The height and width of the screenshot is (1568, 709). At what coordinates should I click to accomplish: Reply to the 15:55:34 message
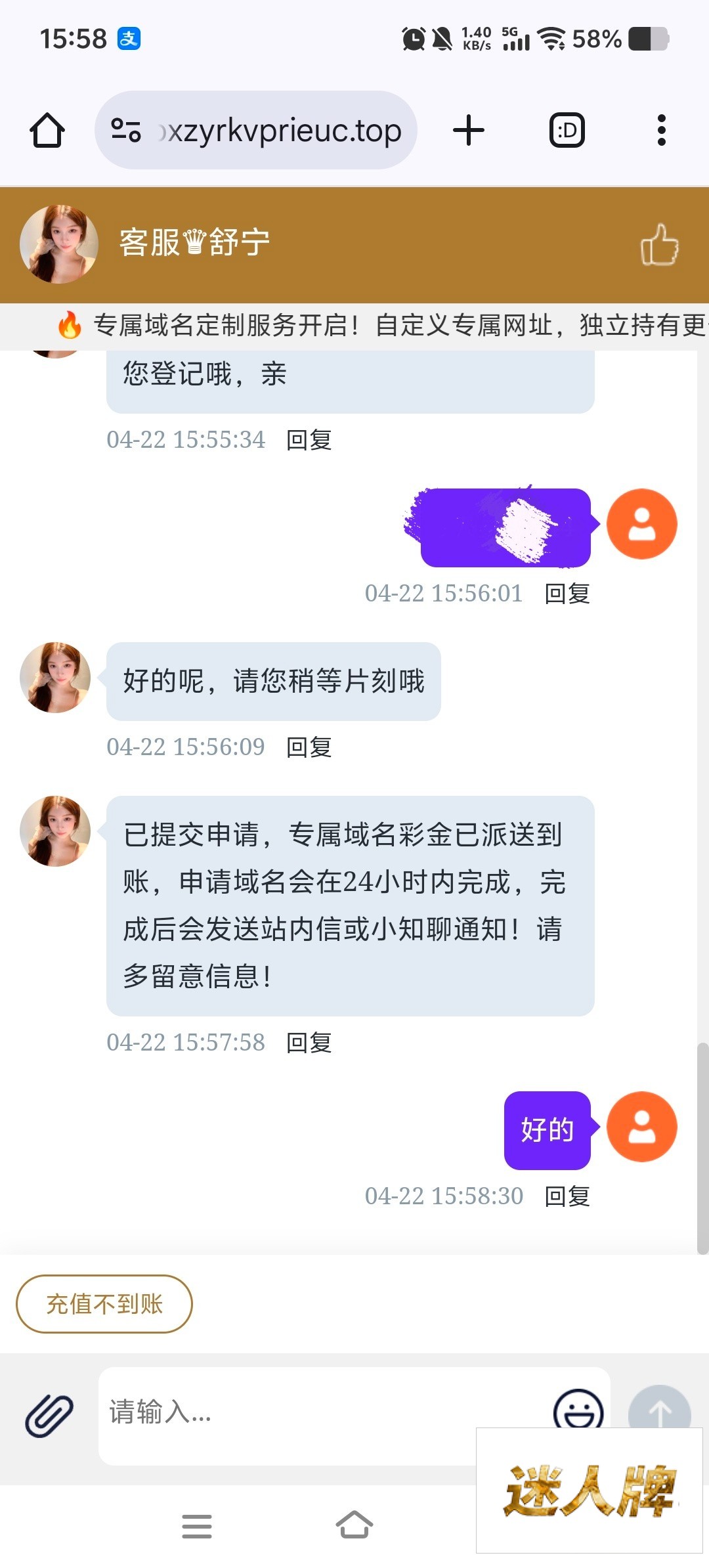click(309, 440)
